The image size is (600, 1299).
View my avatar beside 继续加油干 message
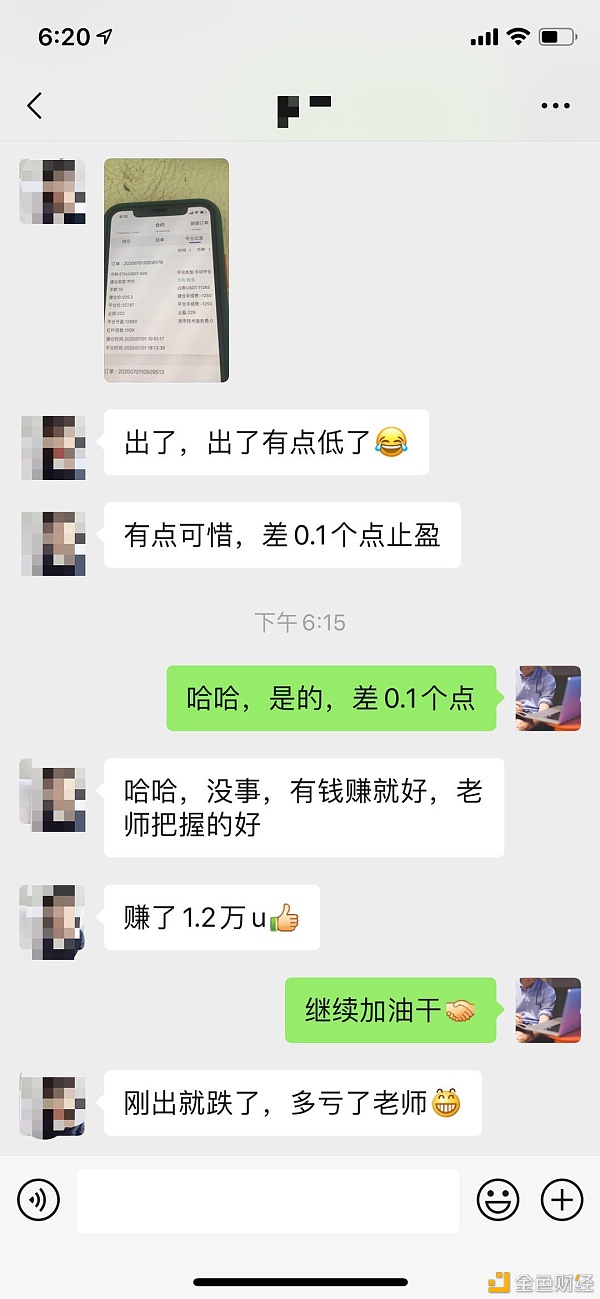point(547,1011)
